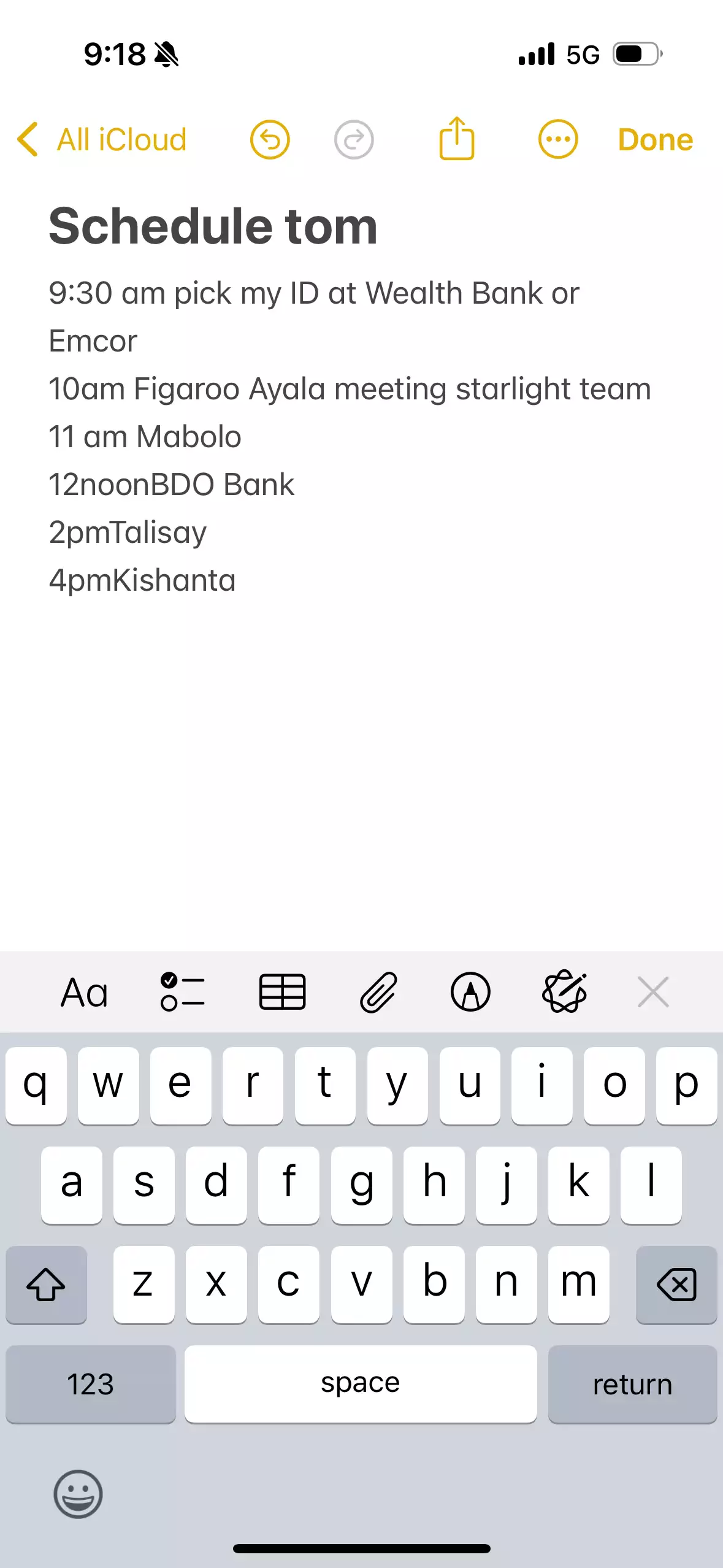Switch keyboard to numbers with 123
Screen dimensions: 723x1568
point(91,1384)
